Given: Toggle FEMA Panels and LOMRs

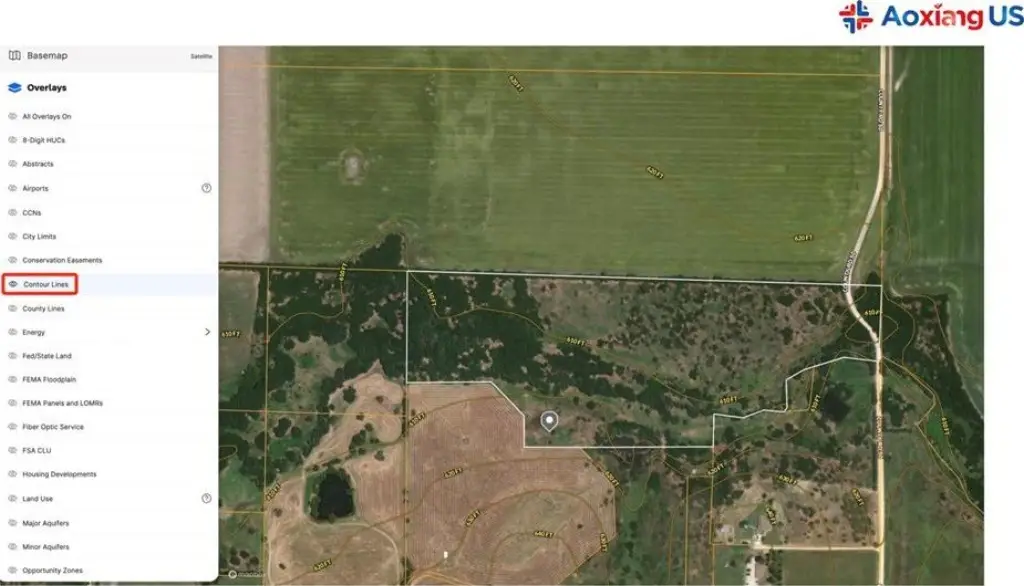Looking at the screenshot, I should tap(62, 403).
